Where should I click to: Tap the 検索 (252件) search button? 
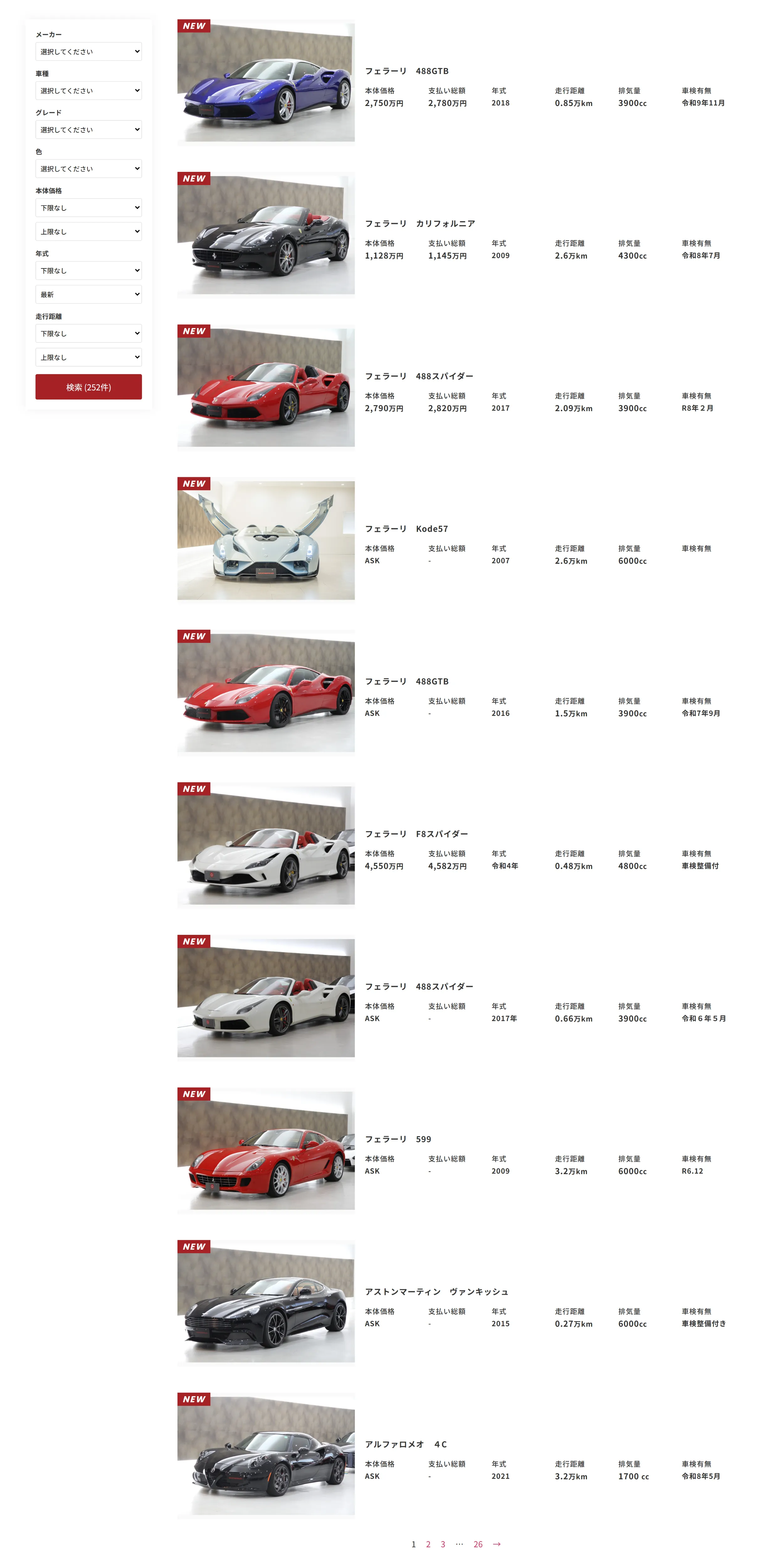(x=88, y=387)
